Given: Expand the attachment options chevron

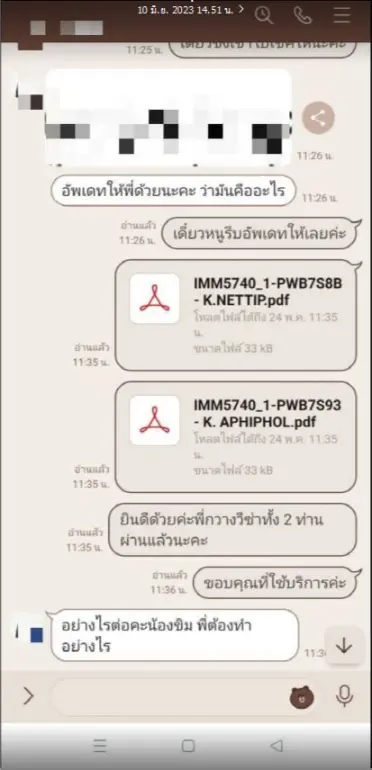Looking at the screenshot, I should (x=29, y=696).
